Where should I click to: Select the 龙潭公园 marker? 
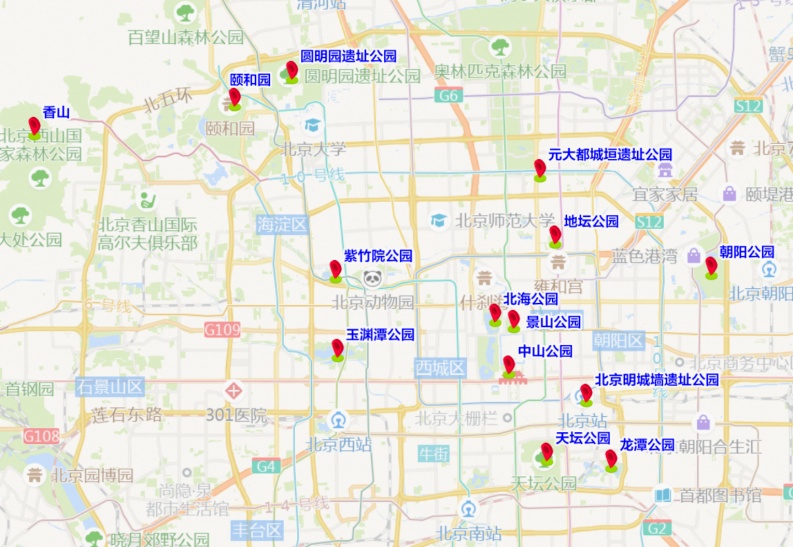click(611, 459)
